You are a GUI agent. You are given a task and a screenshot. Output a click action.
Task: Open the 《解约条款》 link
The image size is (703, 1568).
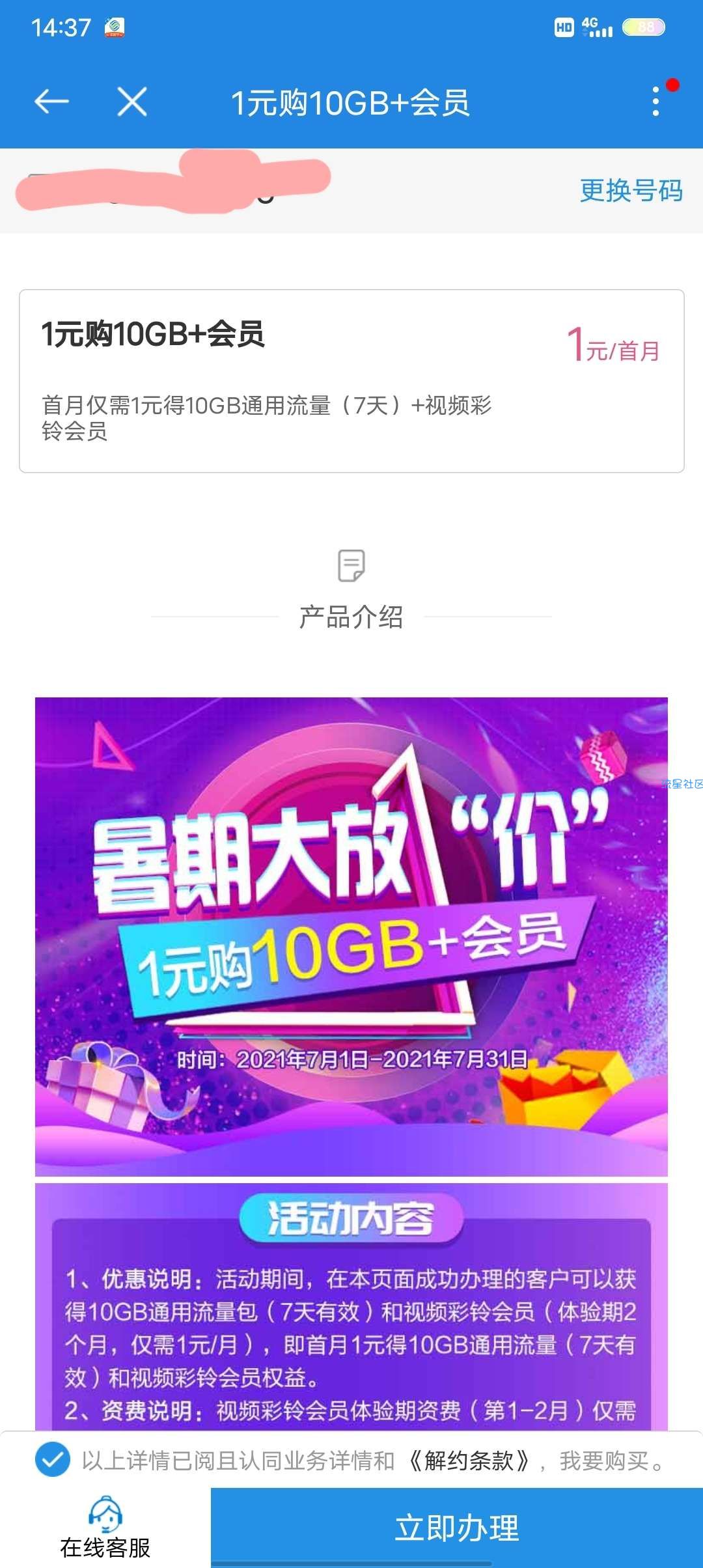point(469,1461)
